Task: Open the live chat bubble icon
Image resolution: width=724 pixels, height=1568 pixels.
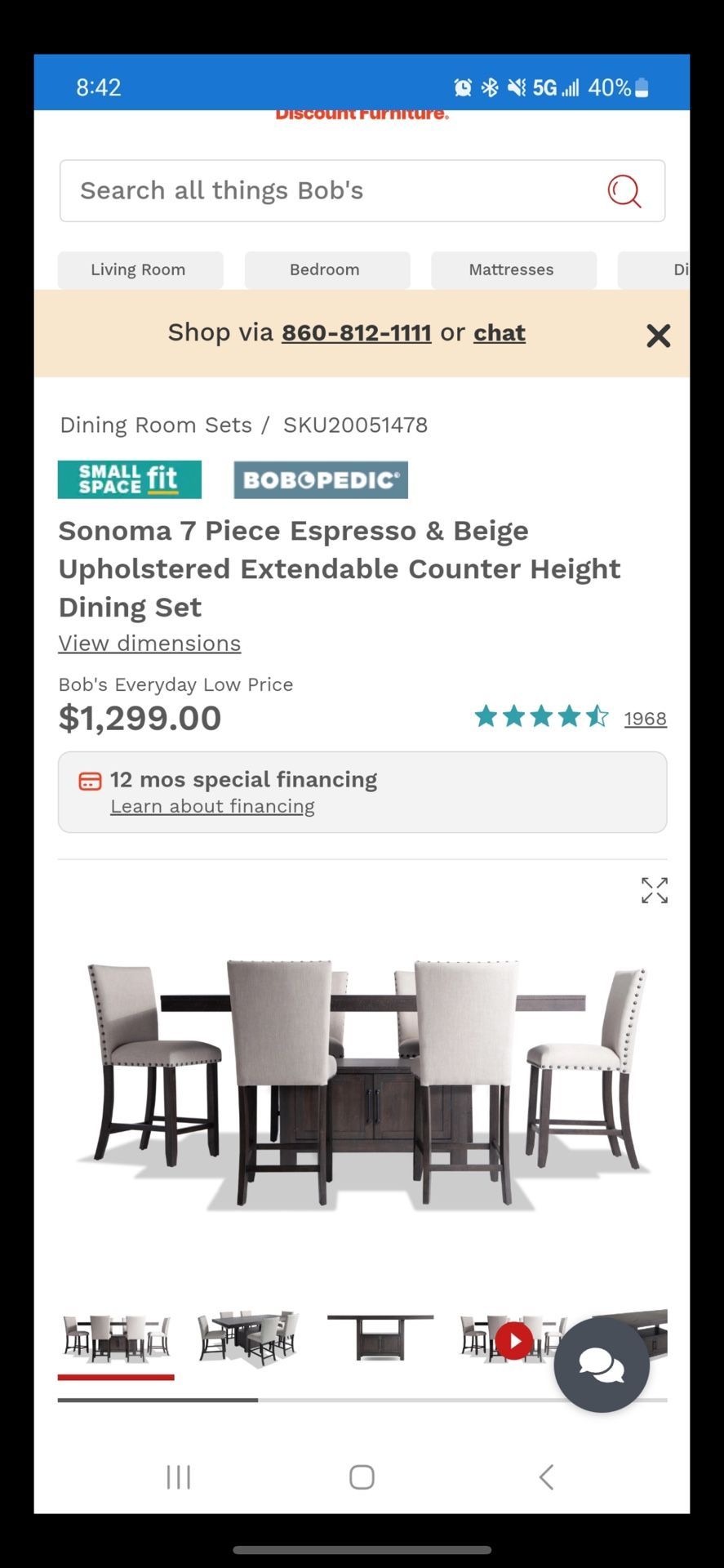Action: [602, 1365]
